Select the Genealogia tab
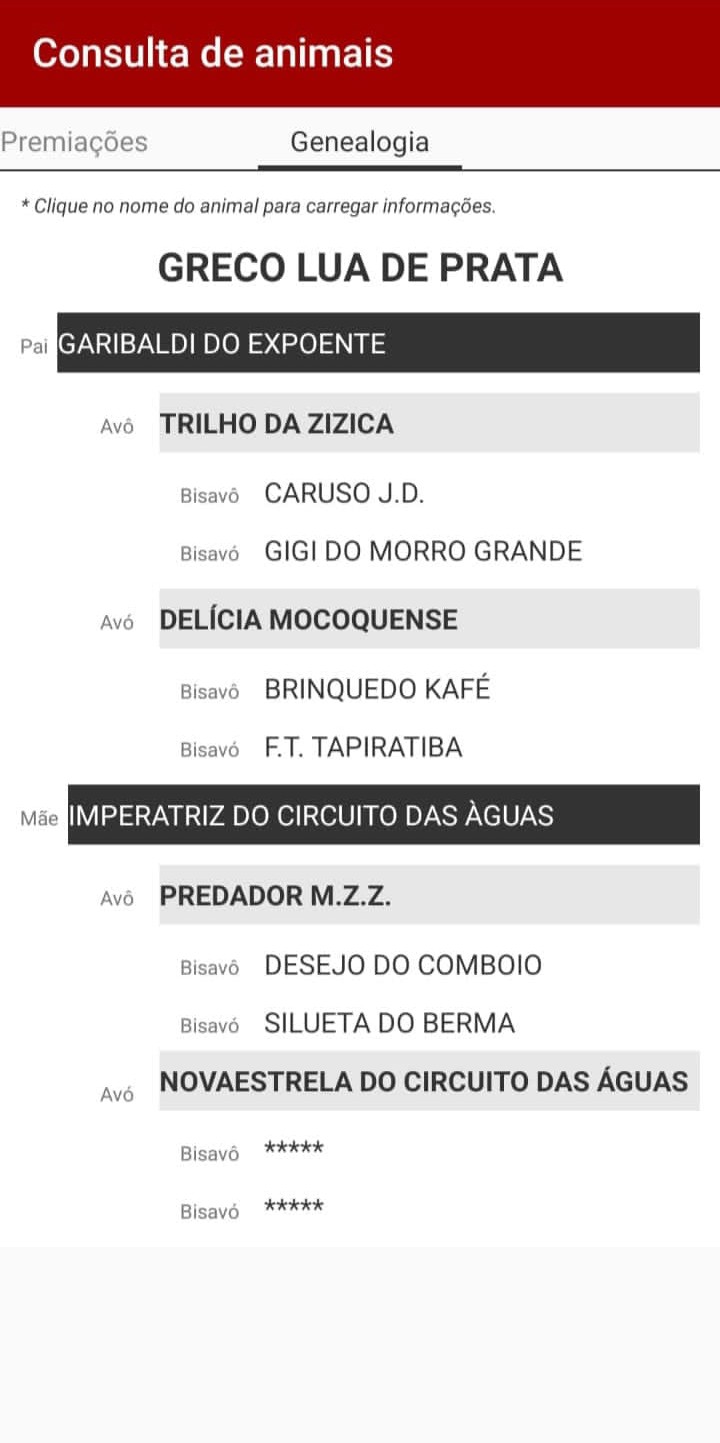Viewport: 720px width, 1443px height. pos(360,142)
